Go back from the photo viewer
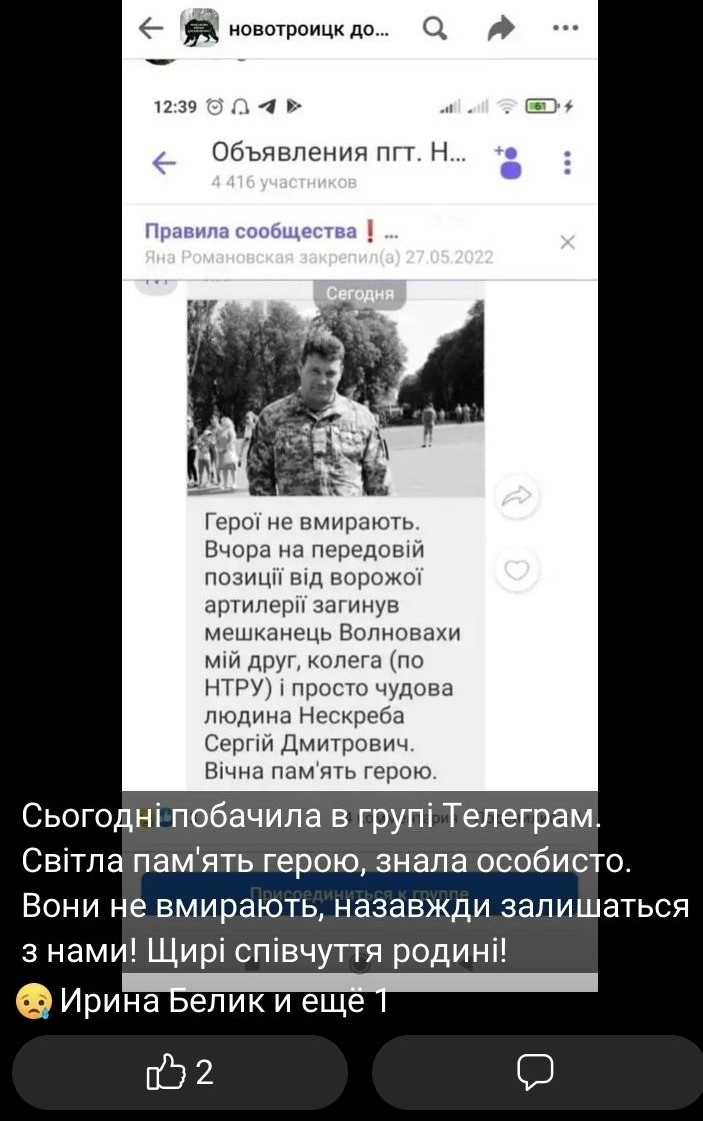This screenshot has width=703, height=1121. [150, 29]
